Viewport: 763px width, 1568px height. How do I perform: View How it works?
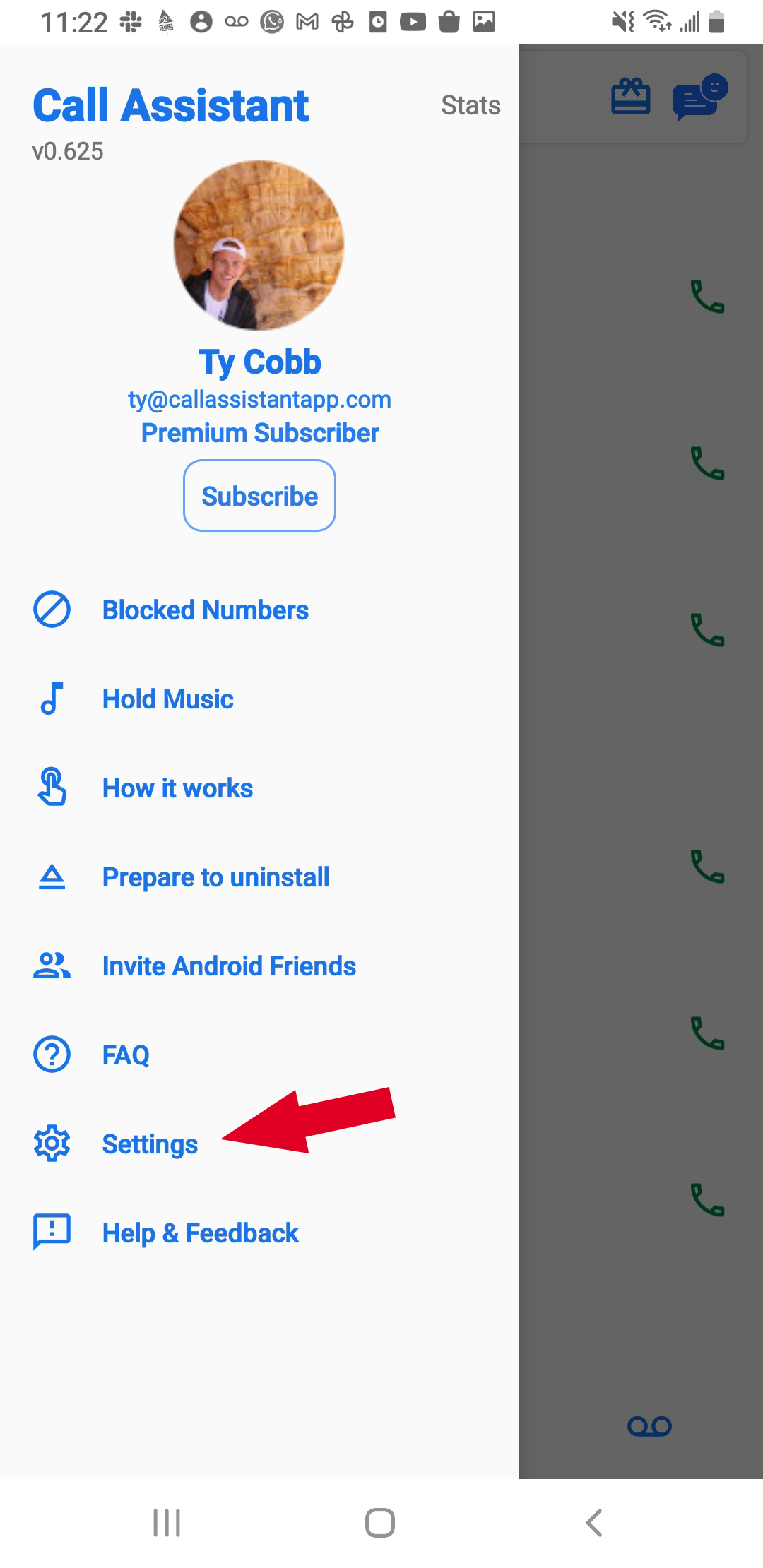pos(177,788)
